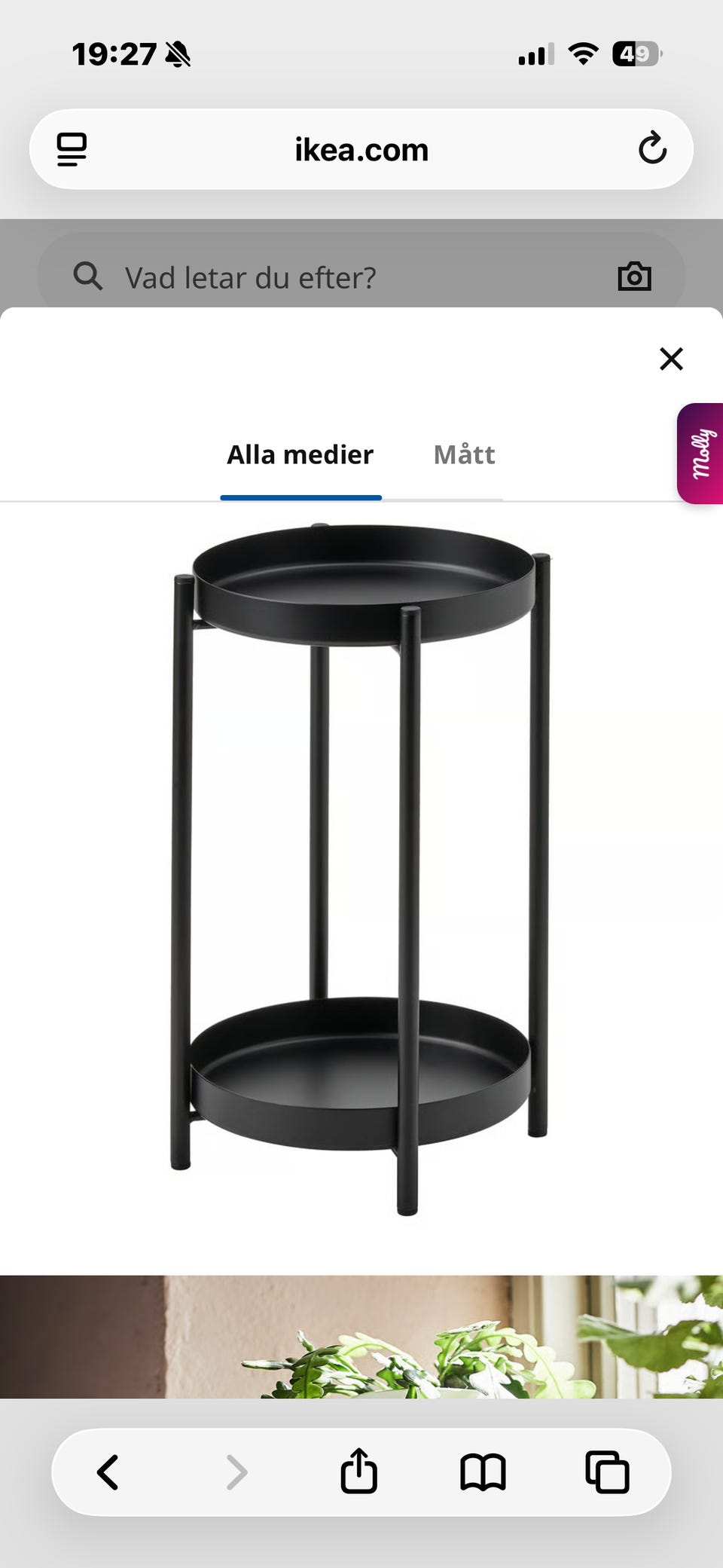Open camera visual search in the search bar
The height and width of the screenshot is (1568, 723).
click(x=634, y=277)
